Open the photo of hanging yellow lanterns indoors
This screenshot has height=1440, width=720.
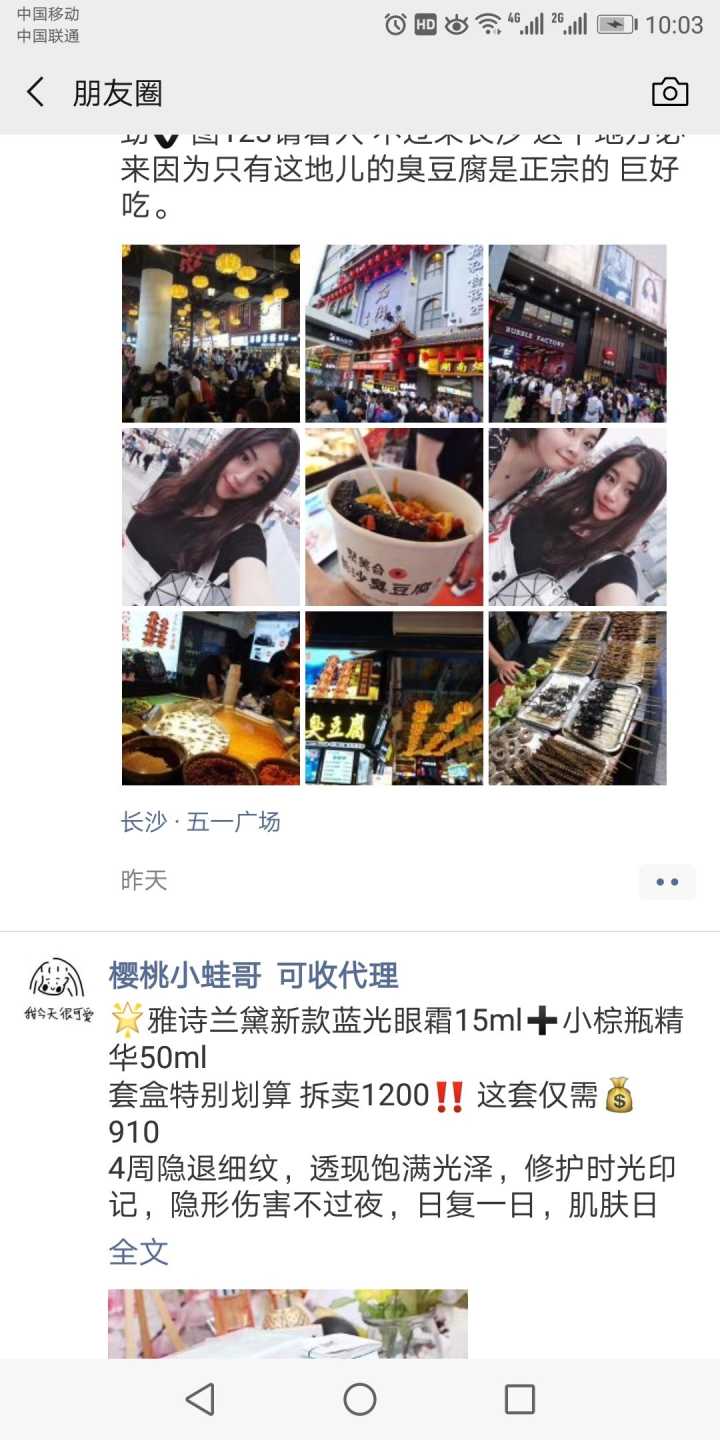(x=211, y=333)
